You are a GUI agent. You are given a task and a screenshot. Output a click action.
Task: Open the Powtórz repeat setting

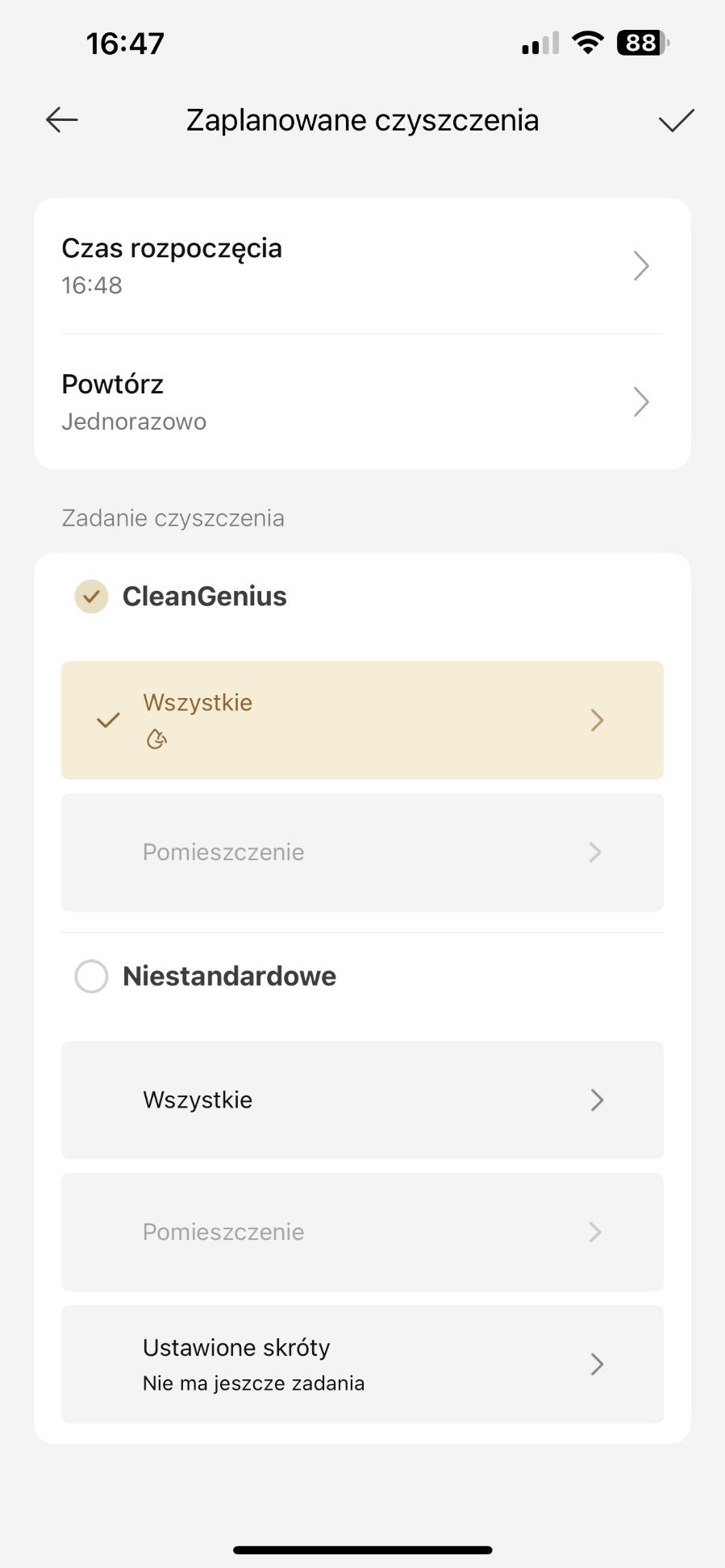tap(362, 401)
